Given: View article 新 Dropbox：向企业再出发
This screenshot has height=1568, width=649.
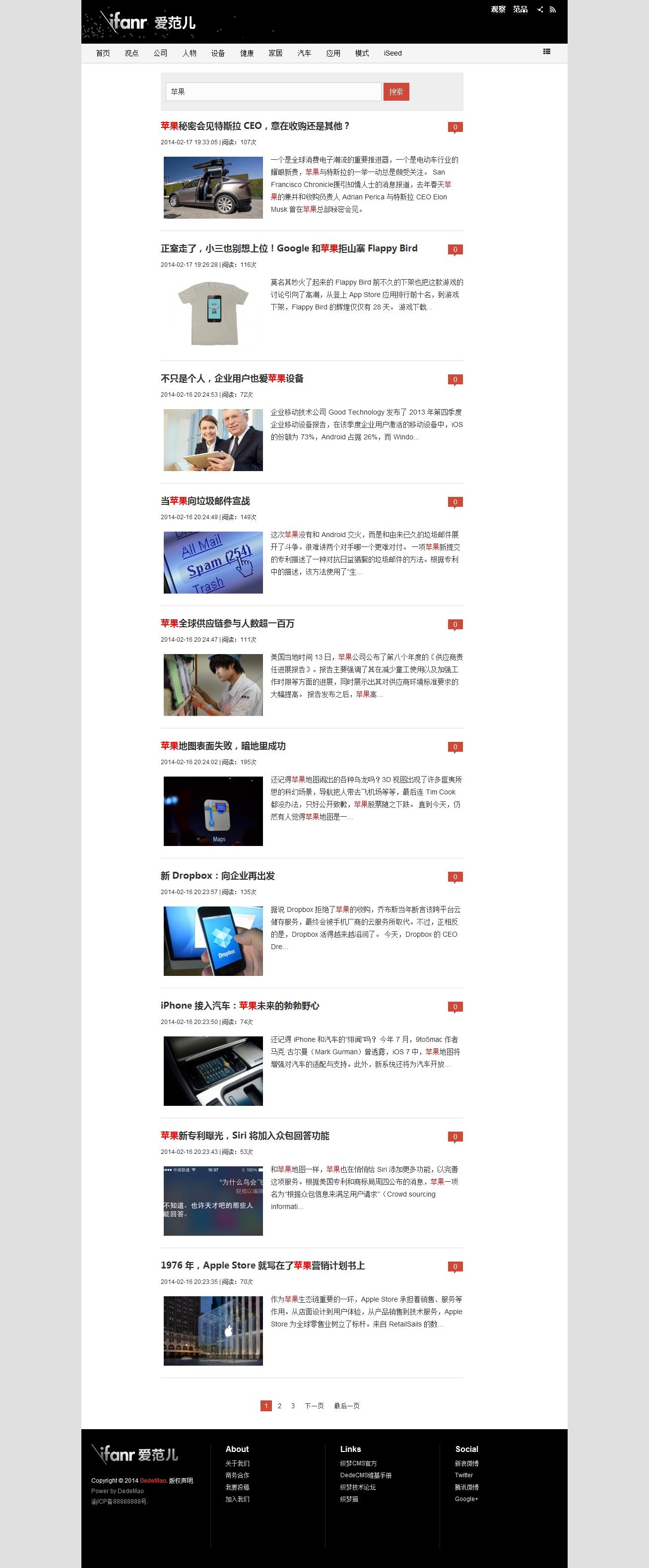Looking at the screenshot, I should [x=217, y=876].
